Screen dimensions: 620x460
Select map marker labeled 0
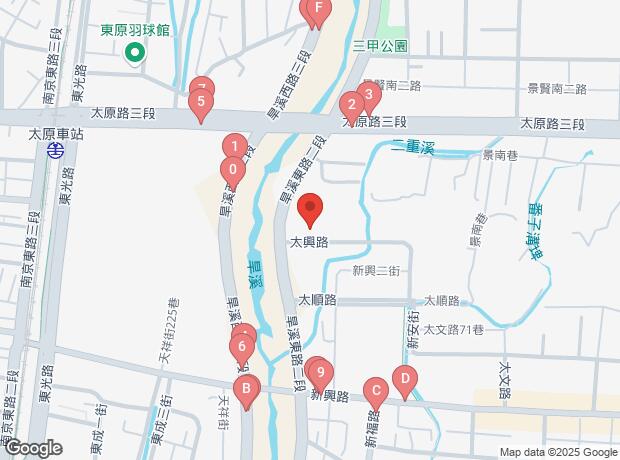232,170
